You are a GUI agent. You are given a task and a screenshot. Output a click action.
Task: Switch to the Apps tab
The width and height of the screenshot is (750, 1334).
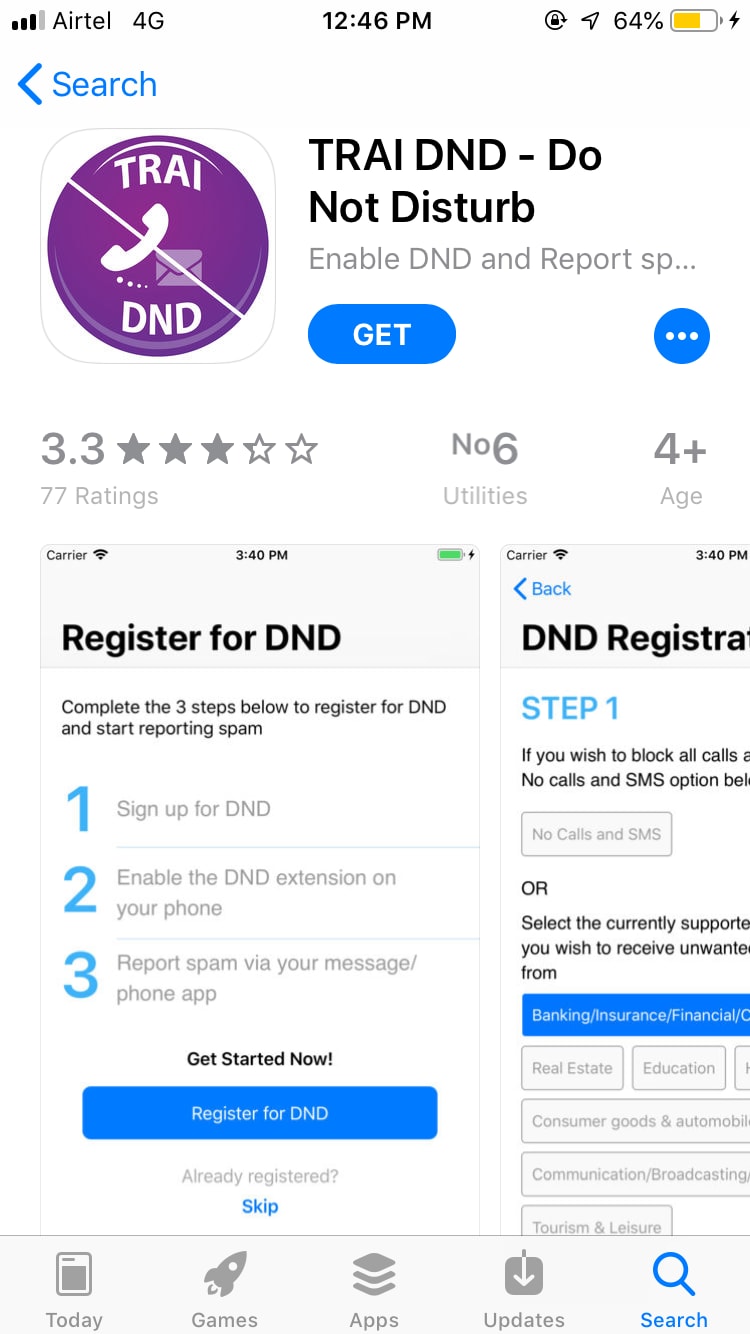click(374, 1289)
